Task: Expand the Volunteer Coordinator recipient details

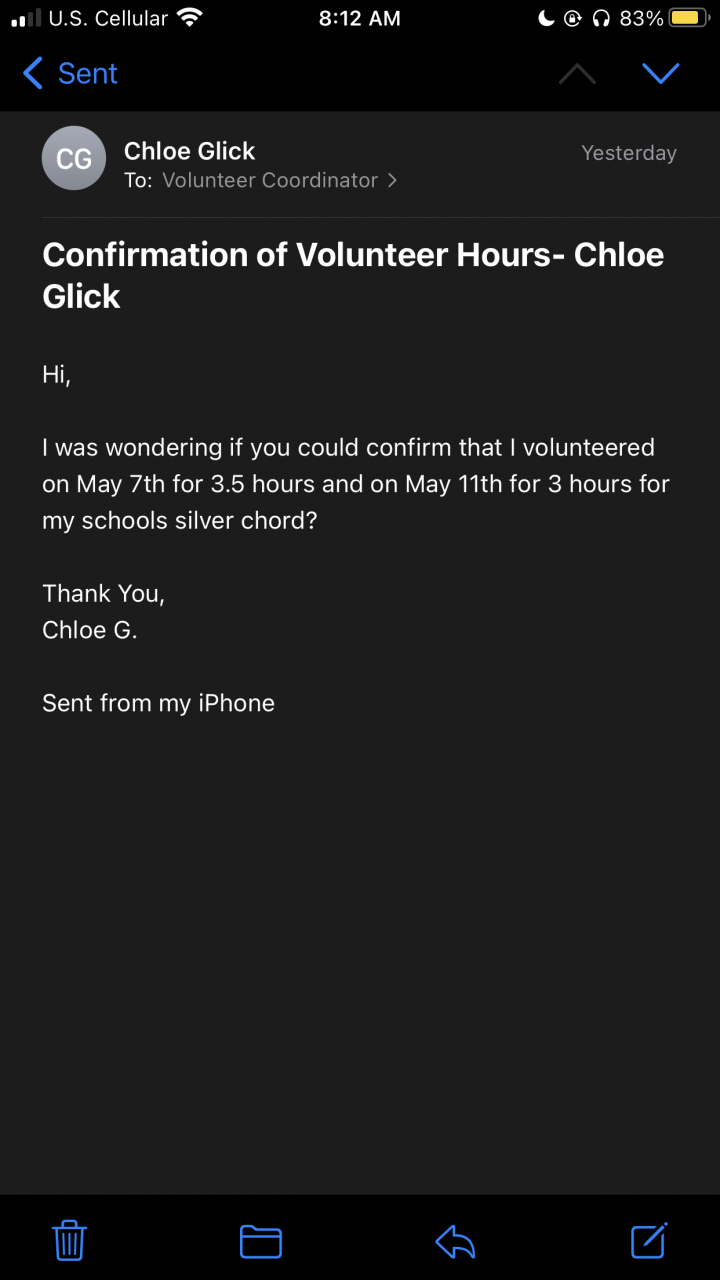Action: click(x=279, y=181)
